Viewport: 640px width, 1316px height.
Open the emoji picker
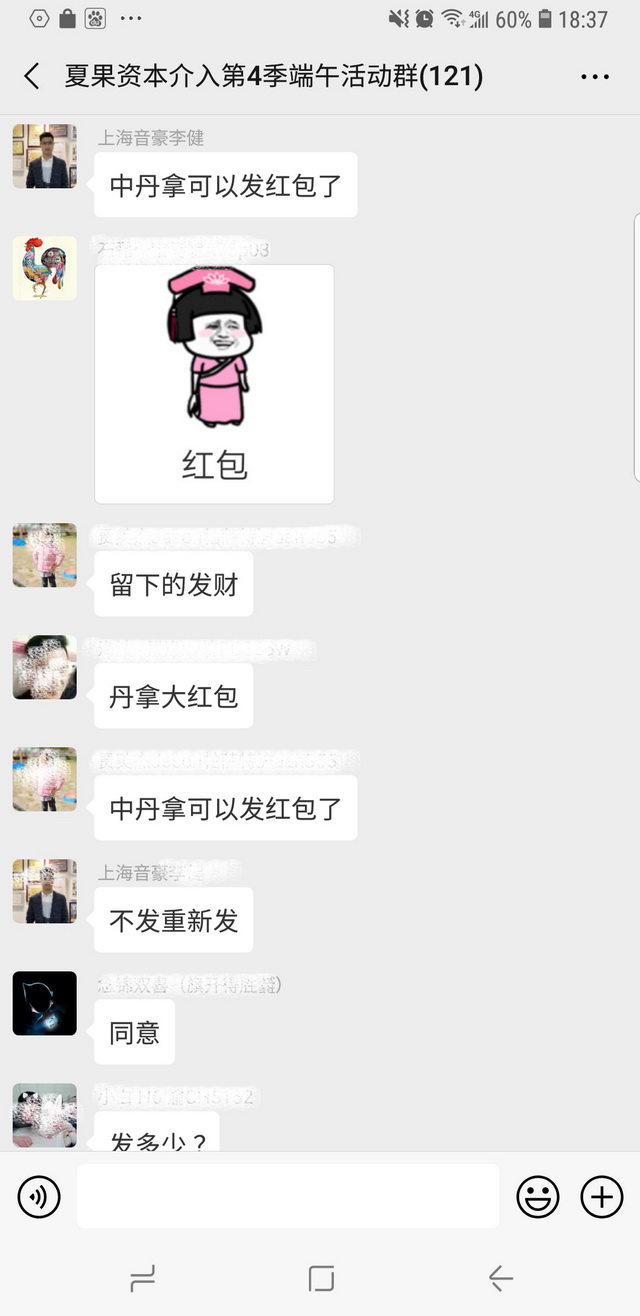(x=537, y=1196)
